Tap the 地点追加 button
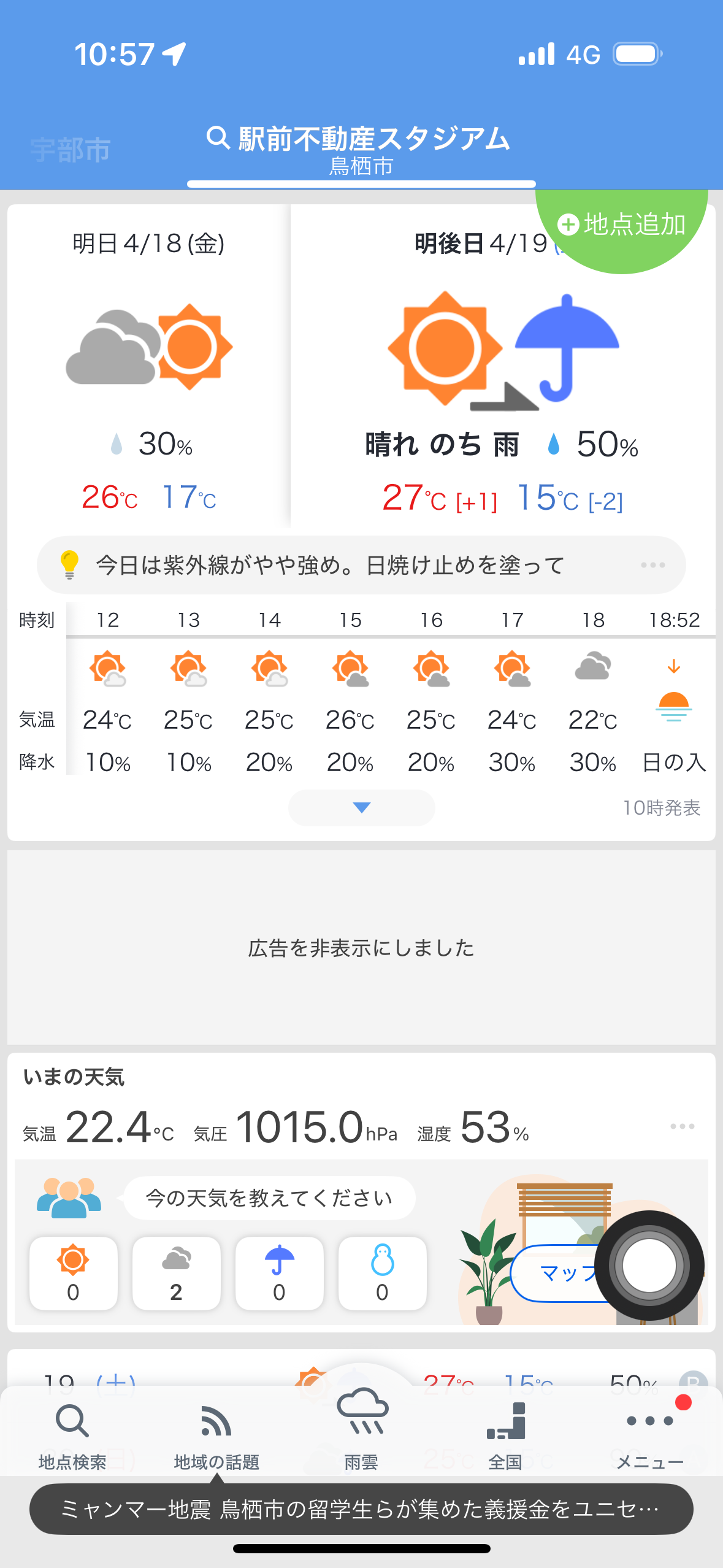 pos(621,225)
